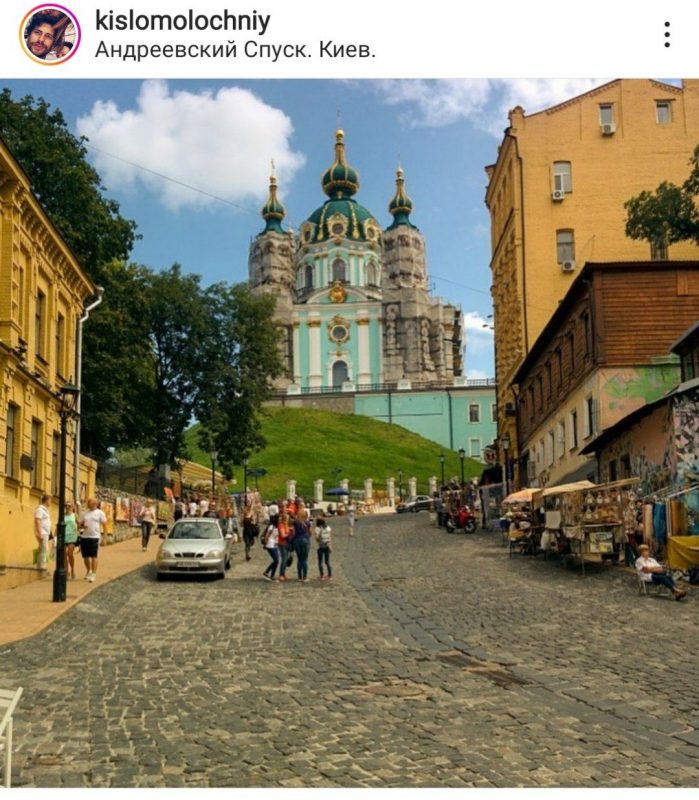Tap the Andriyivskyy Descent post photo
699x800 pixels.
pos(349,432)
